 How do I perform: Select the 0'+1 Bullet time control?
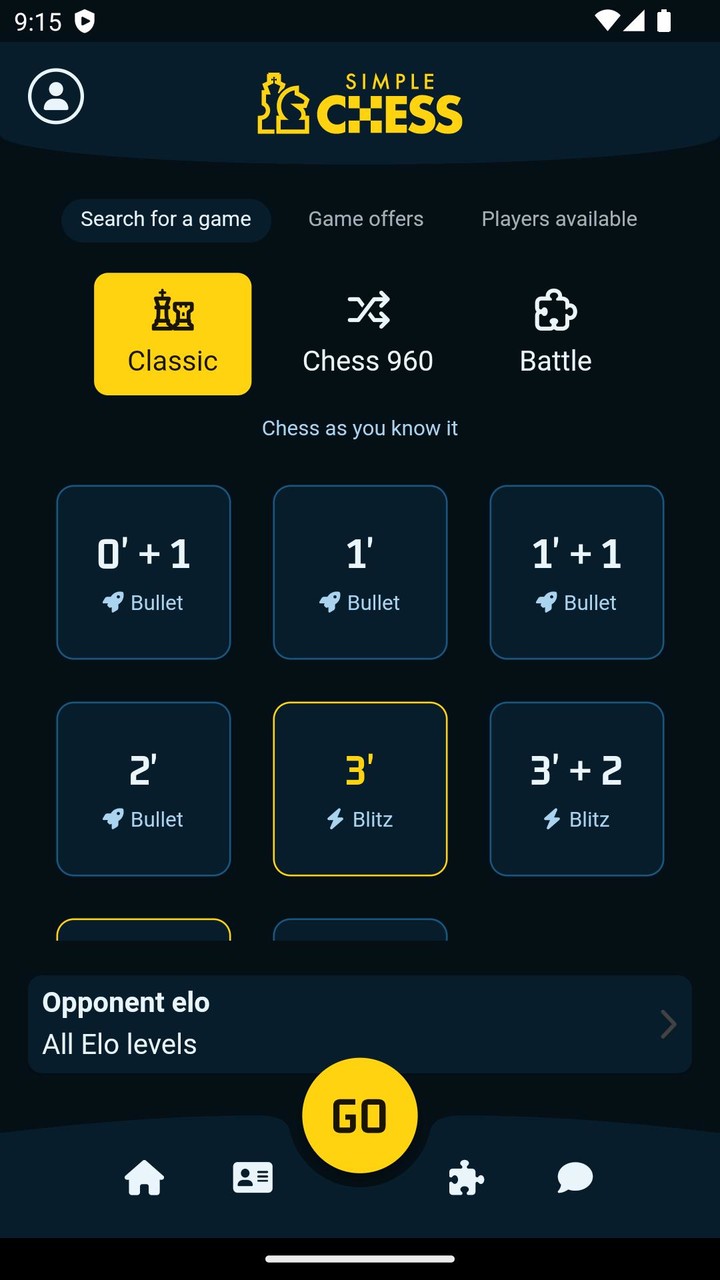143,572
